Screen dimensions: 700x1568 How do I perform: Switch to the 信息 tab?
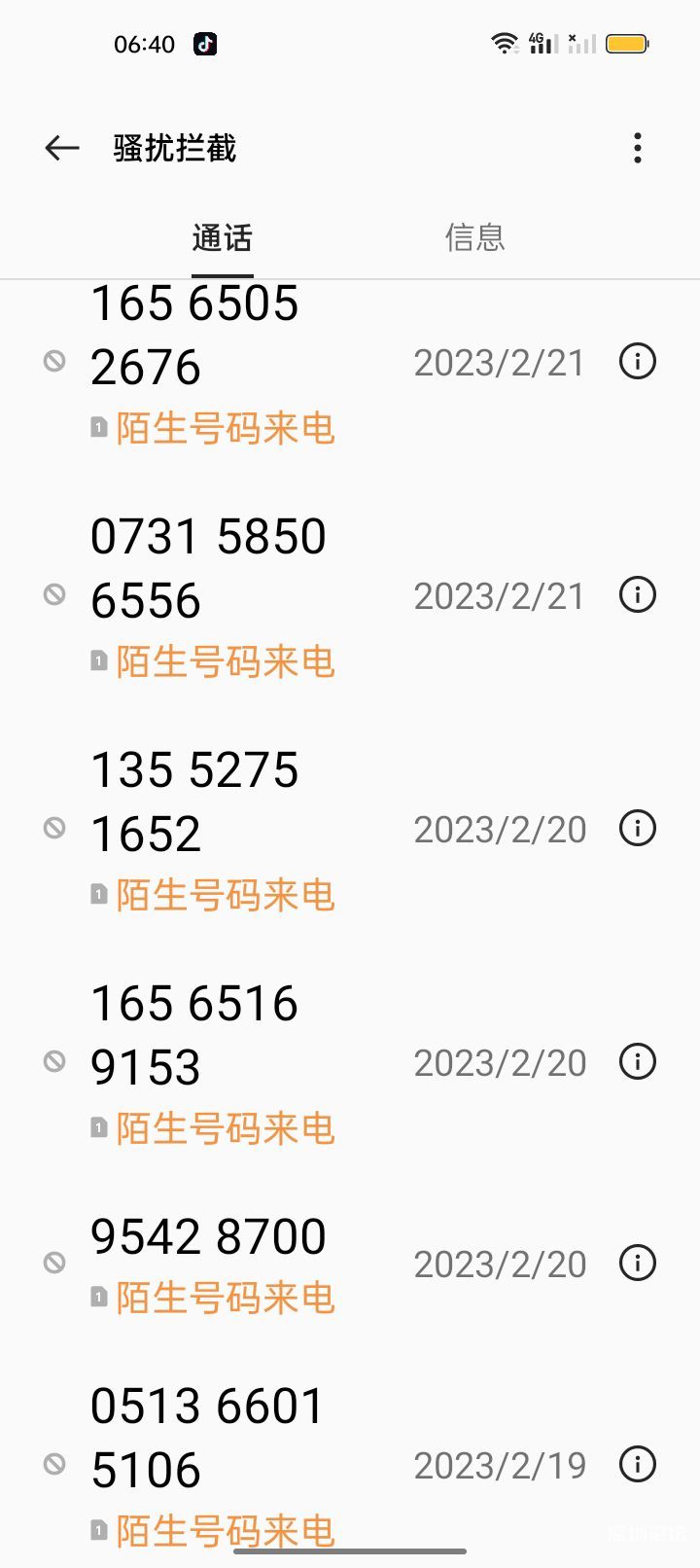click(x=474, y=237)
